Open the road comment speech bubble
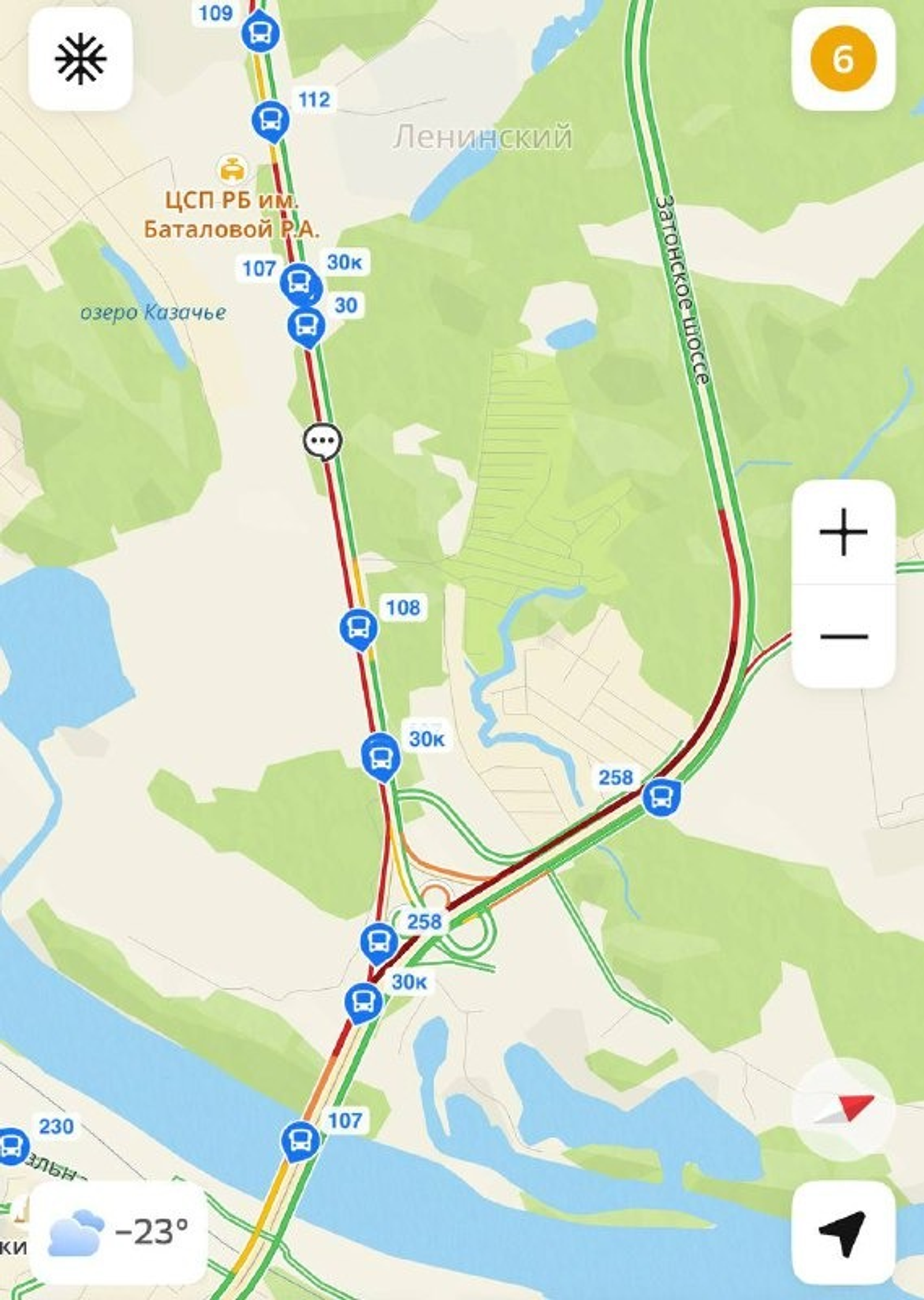Image resolution: width=924 pixels, height=1300 pixels. click(323, 441)
